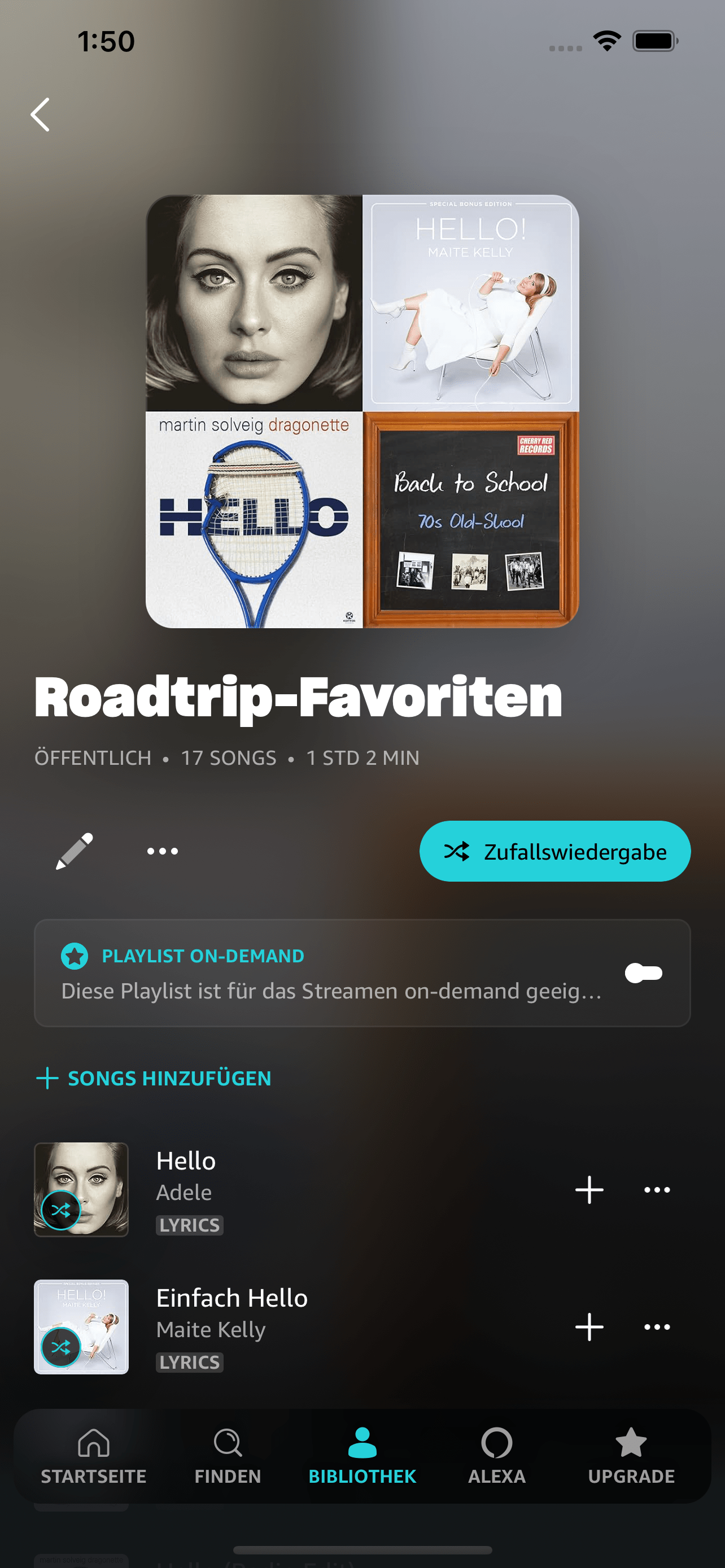Screen dimensions: 725x1568
Task: Open more options for Adele's Hello
Action: point(657,1190)
